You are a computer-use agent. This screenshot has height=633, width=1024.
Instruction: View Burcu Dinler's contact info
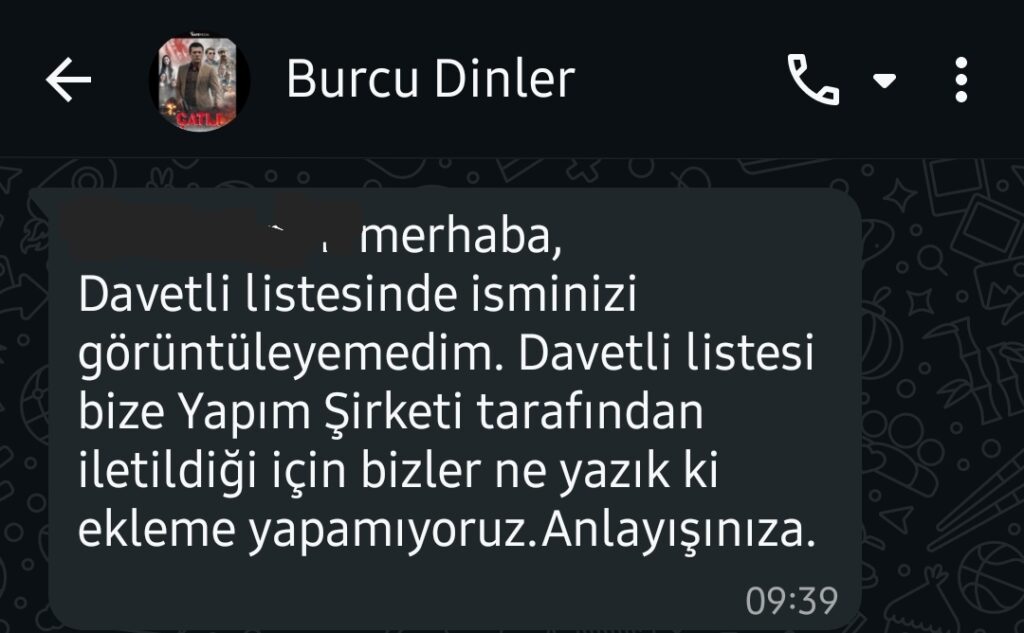click(x=430, y=80)
